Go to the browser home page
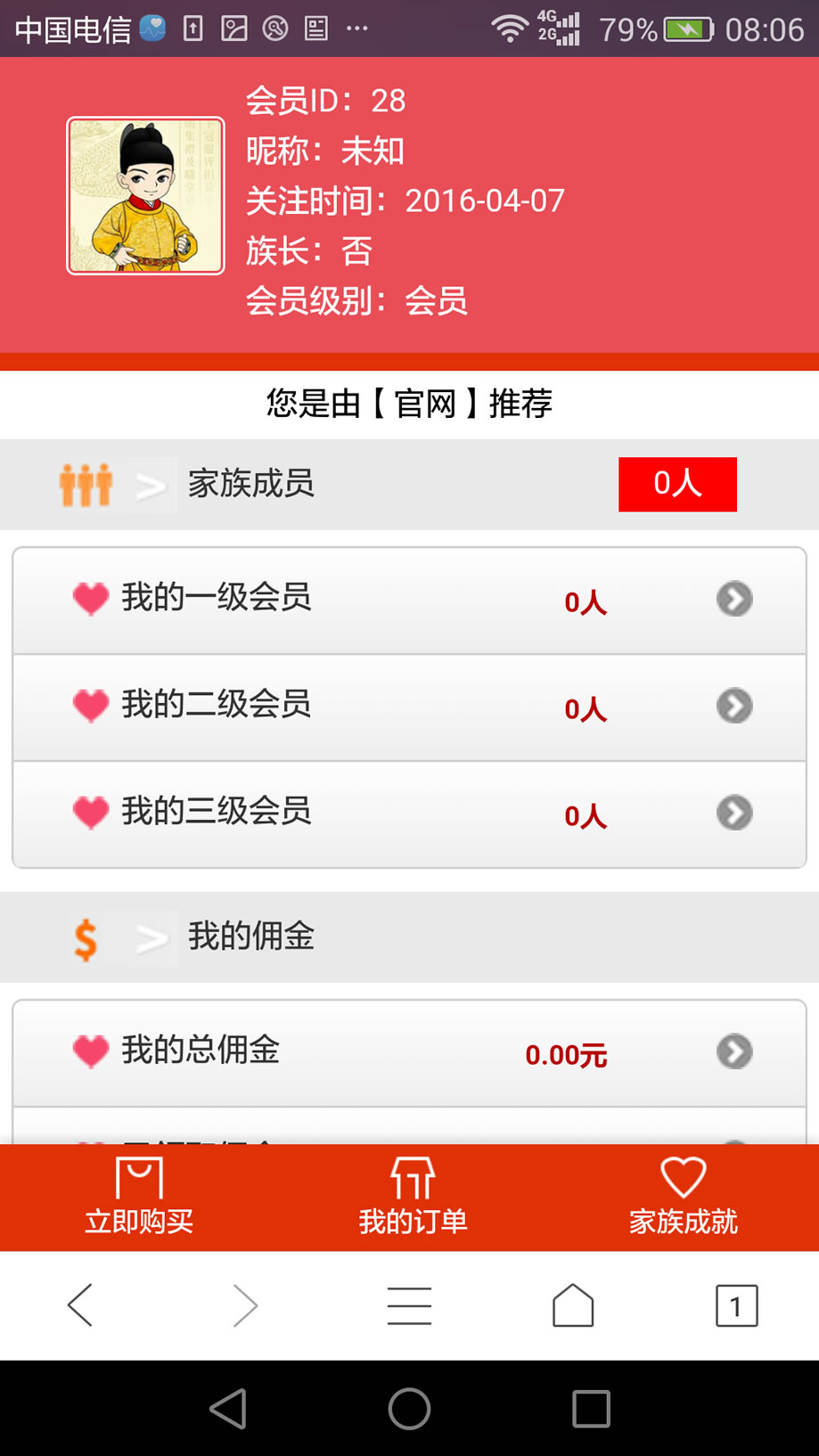 coord(573,1305)
